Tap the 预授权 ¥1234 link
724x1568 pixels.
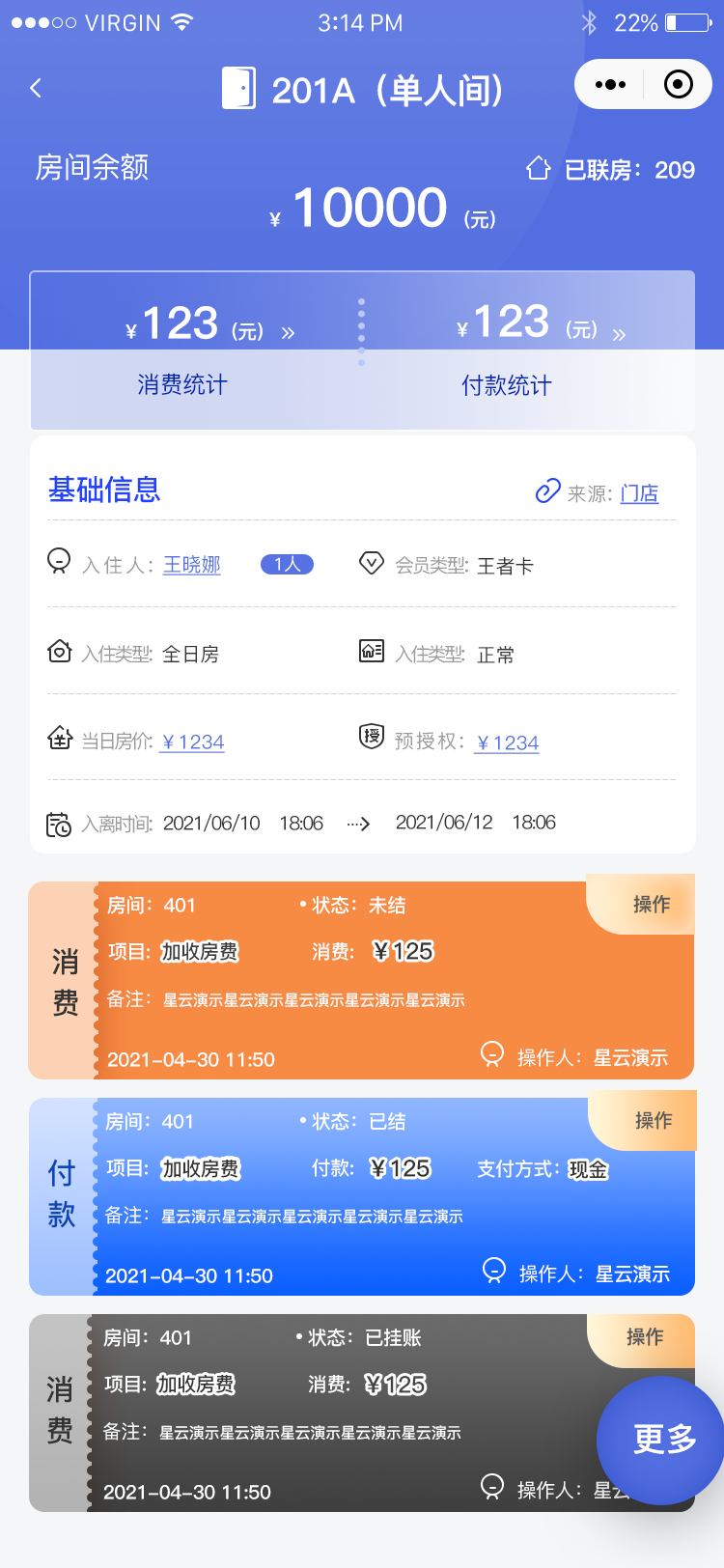[507, 742]
